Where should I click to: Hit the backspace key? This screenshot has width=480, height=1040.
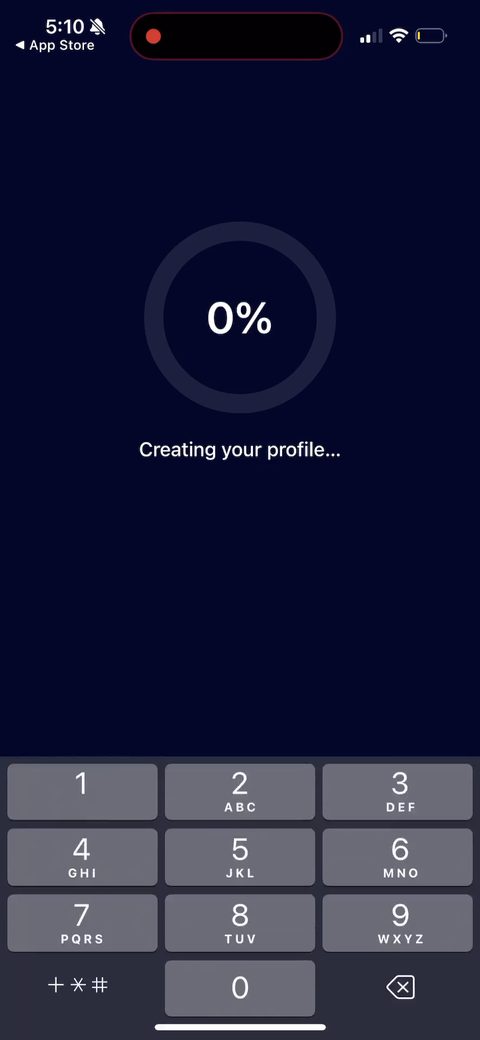pos(400,987)
